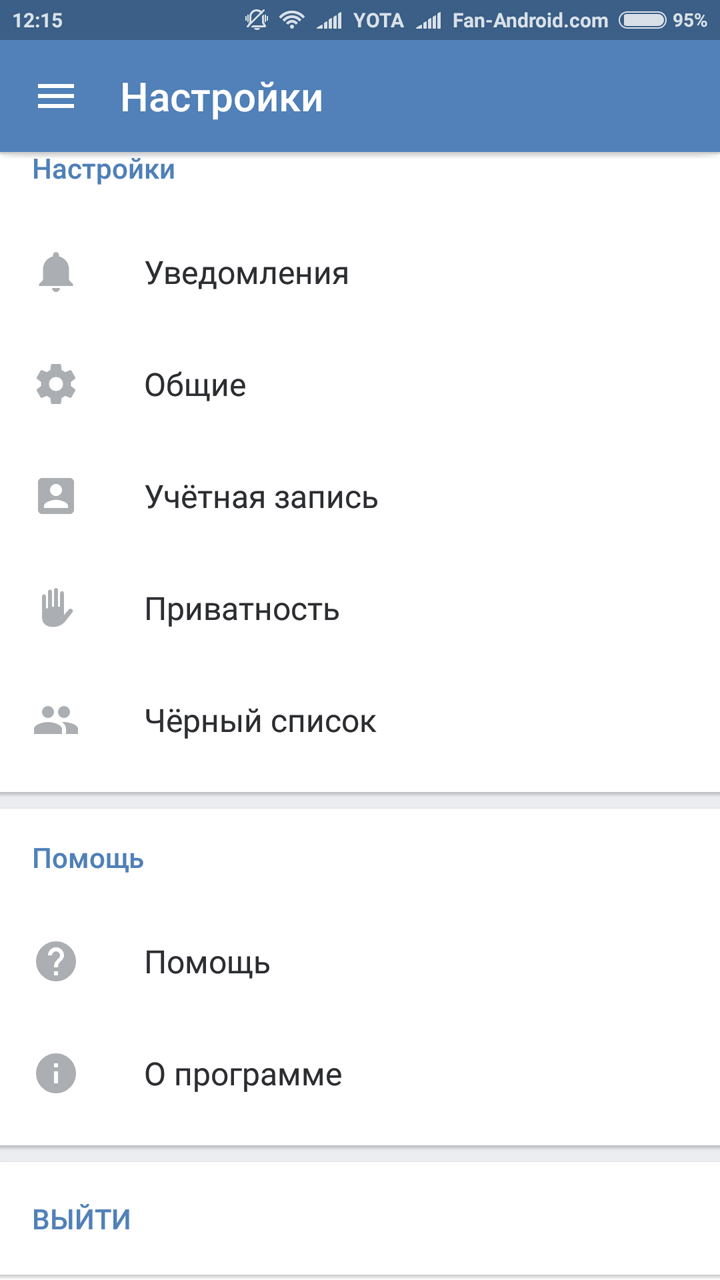Open the Помощь row with question icon
This screenshot has height=1280, width=720.
pyautogui.click(x=360, y=963)
